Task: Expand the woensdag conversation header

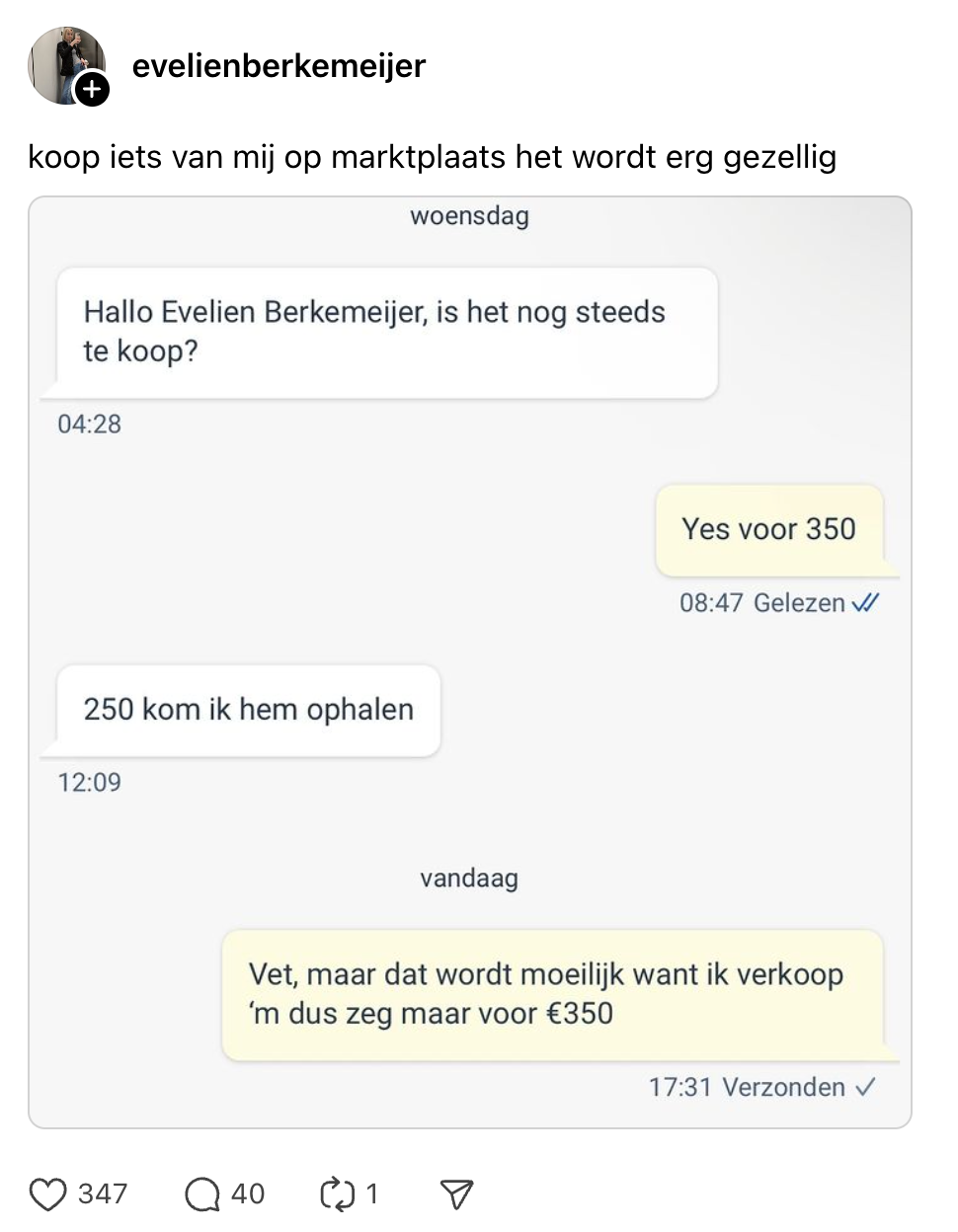Action: [x=468, y=216]
